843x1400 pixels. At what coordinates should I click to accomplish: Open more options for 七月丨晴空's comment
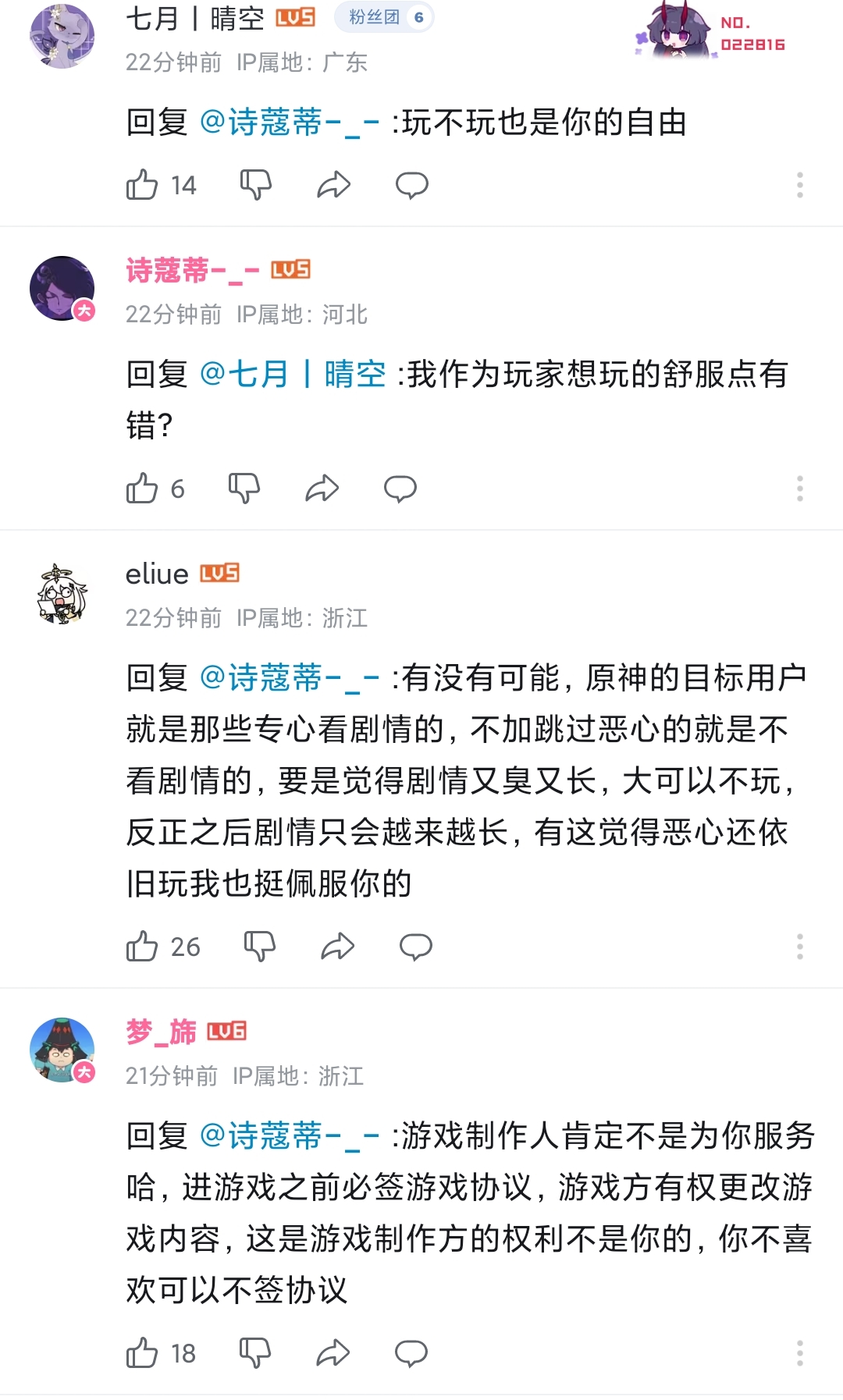coord(799,185)
